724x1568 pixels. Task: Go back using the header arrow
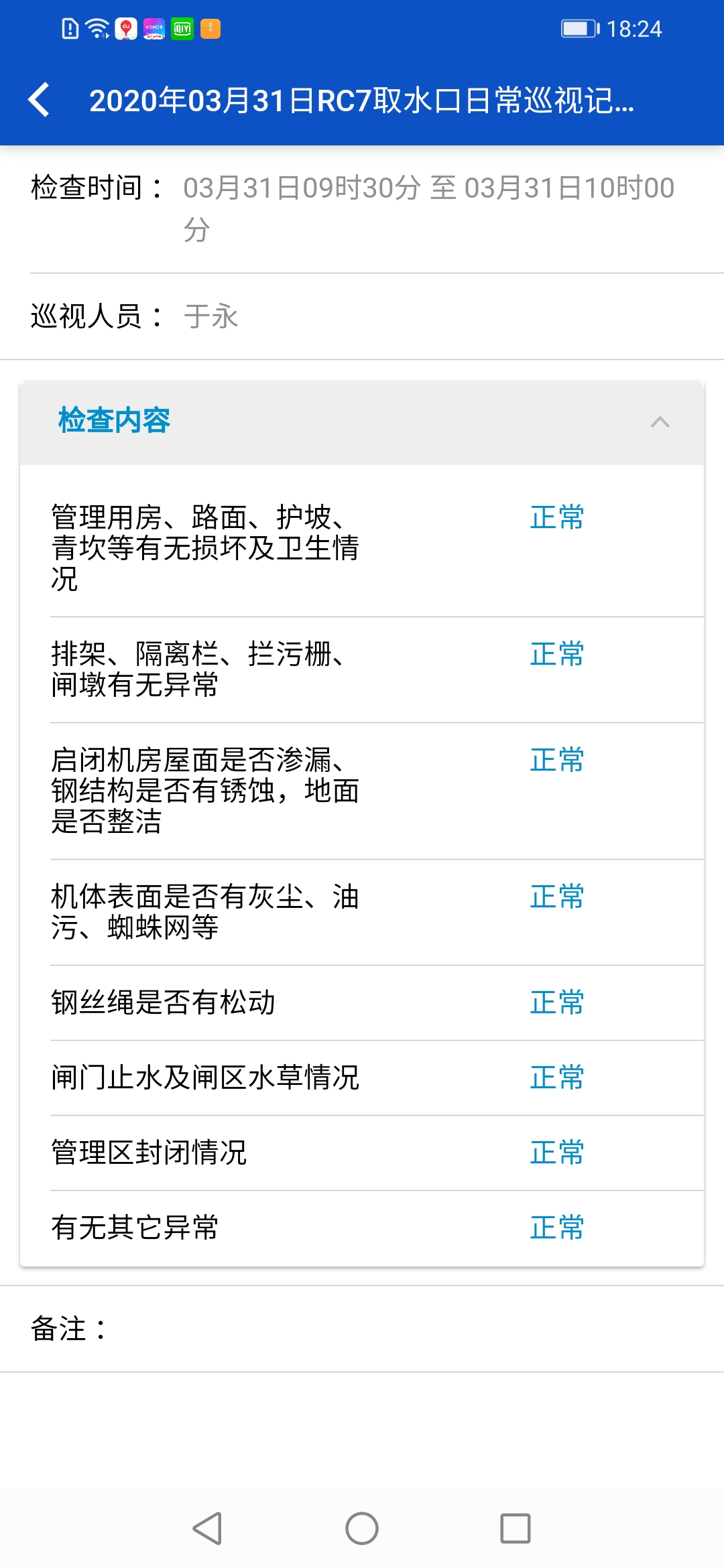point(40,101)
